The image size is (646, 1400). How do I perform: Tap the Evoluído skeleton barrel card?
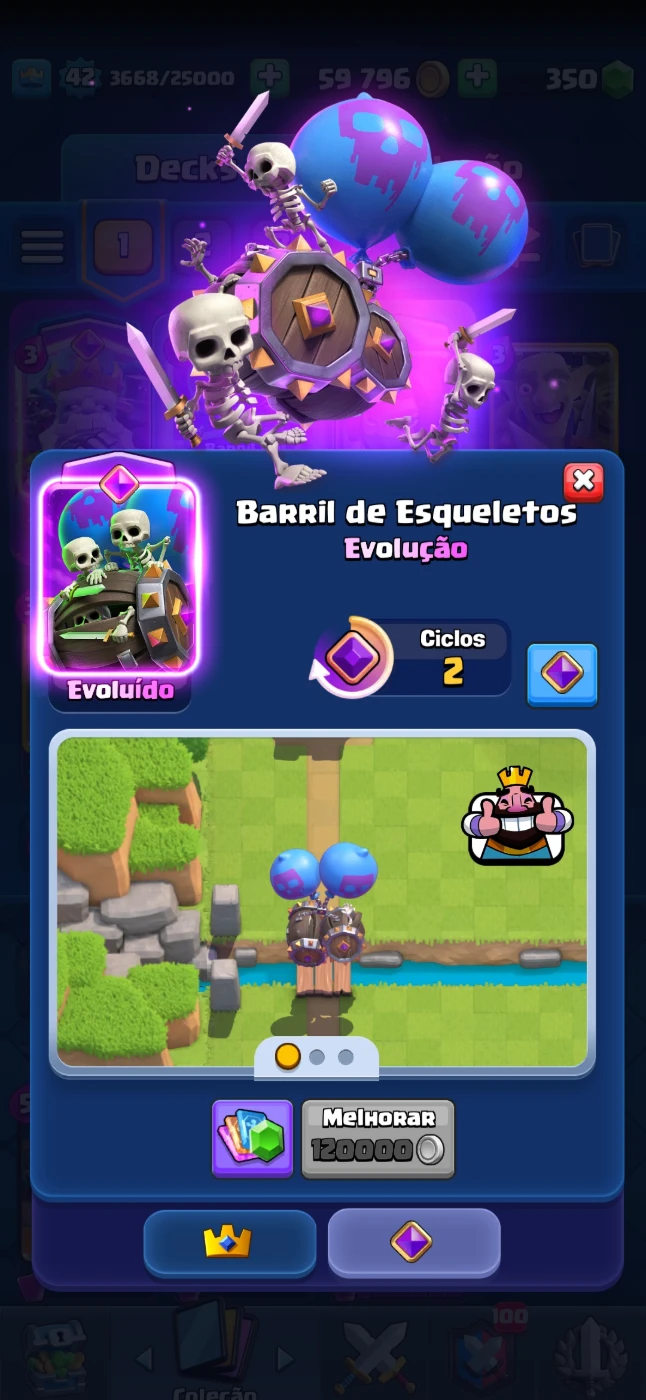120,580
